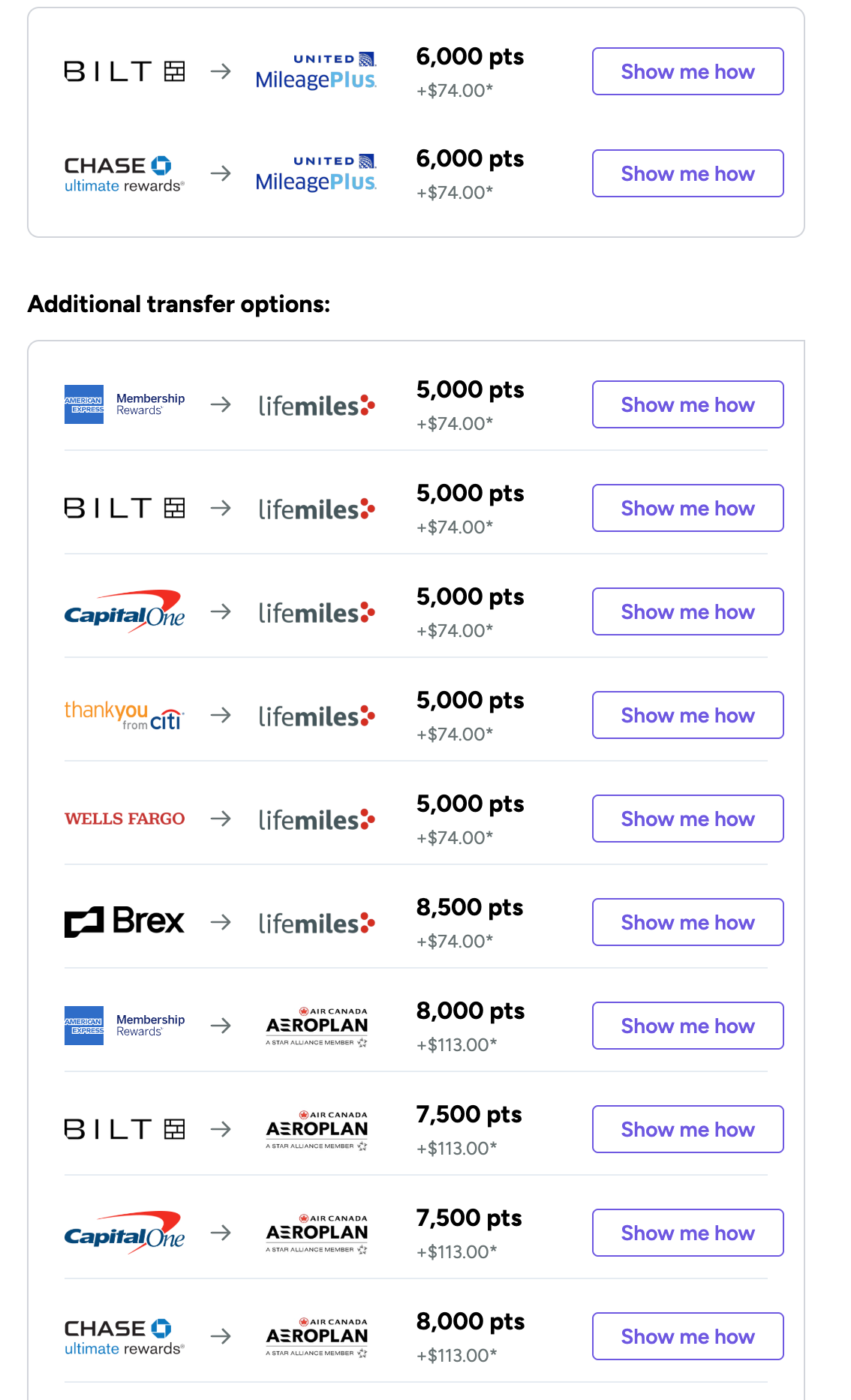Click Show me how for Wells Fargo to lifemiles
Image resolution: width=851 pixels, height=1400 pixels.
tap(687, 819)
